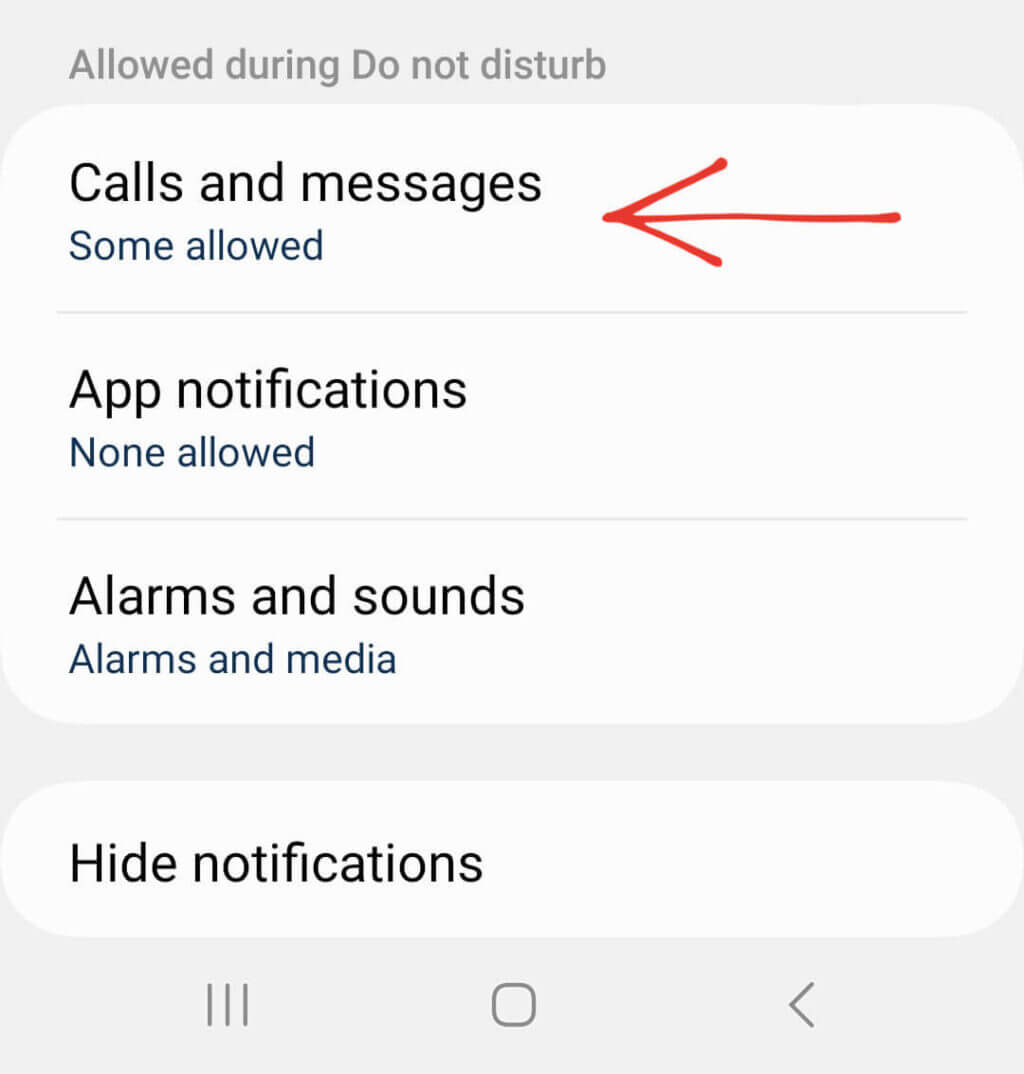Screen dimensions: 1024x1074
Task: Tap the system back button
Action: point(801,1005)
